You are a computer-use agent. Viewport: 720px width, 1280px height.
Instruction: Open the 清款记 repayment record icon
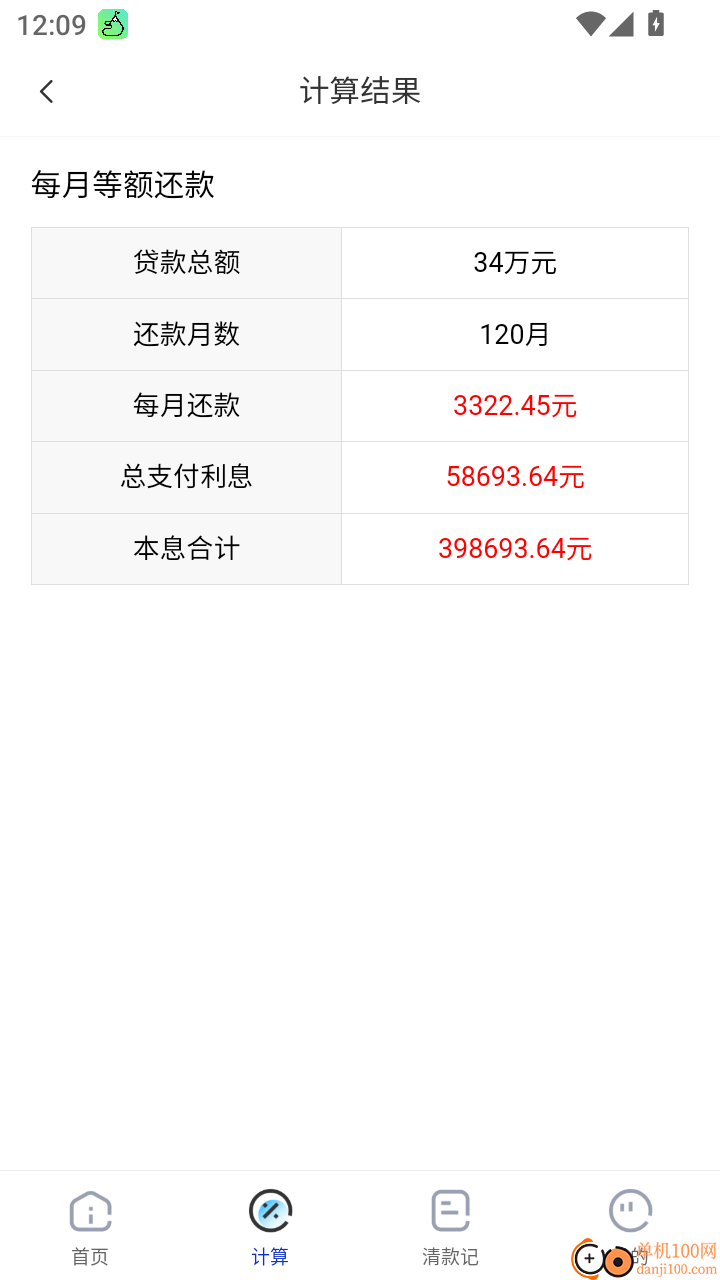point(450,1210)
